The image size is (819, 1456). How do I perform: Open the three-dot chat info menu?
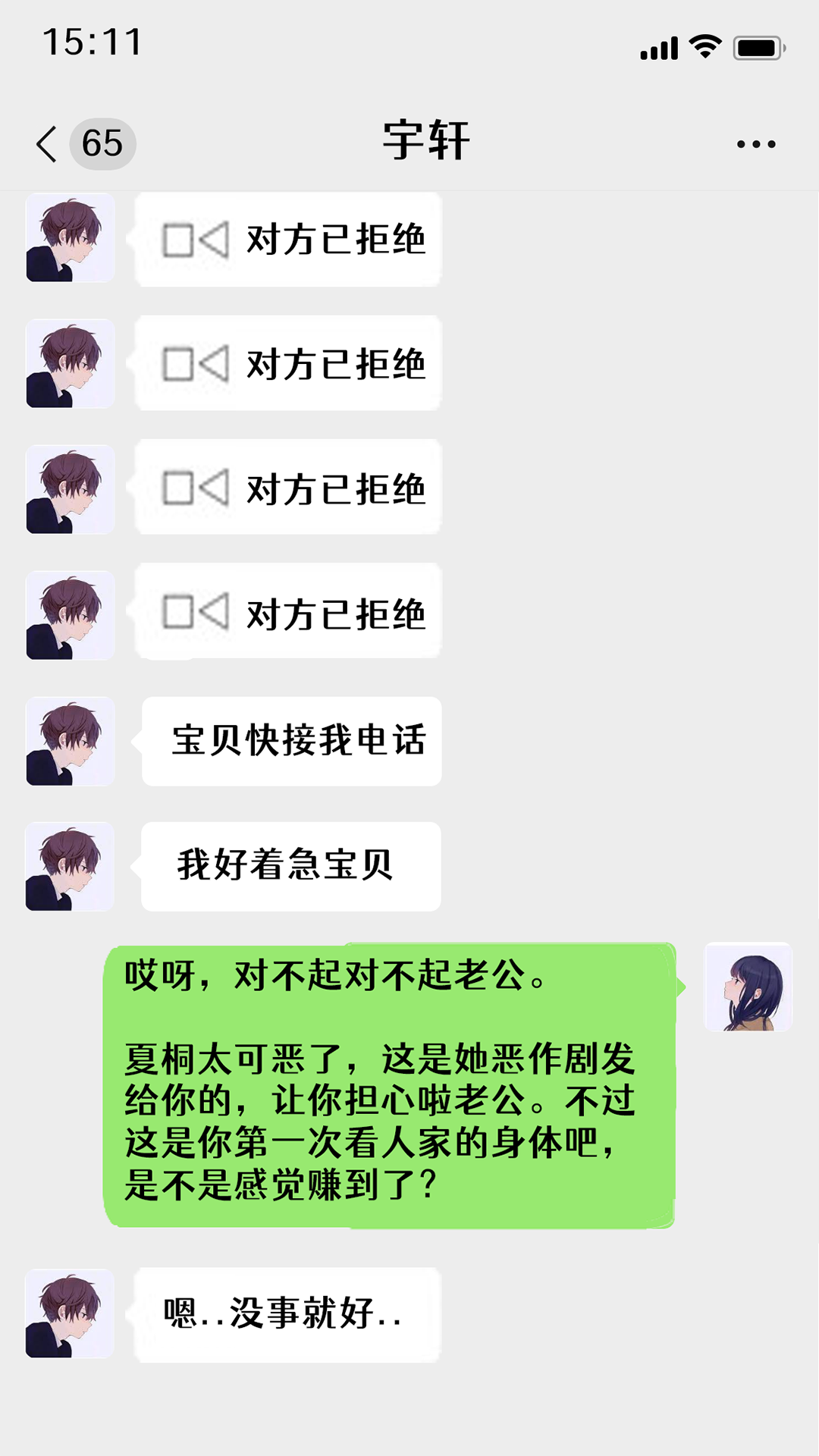(756, 144)
